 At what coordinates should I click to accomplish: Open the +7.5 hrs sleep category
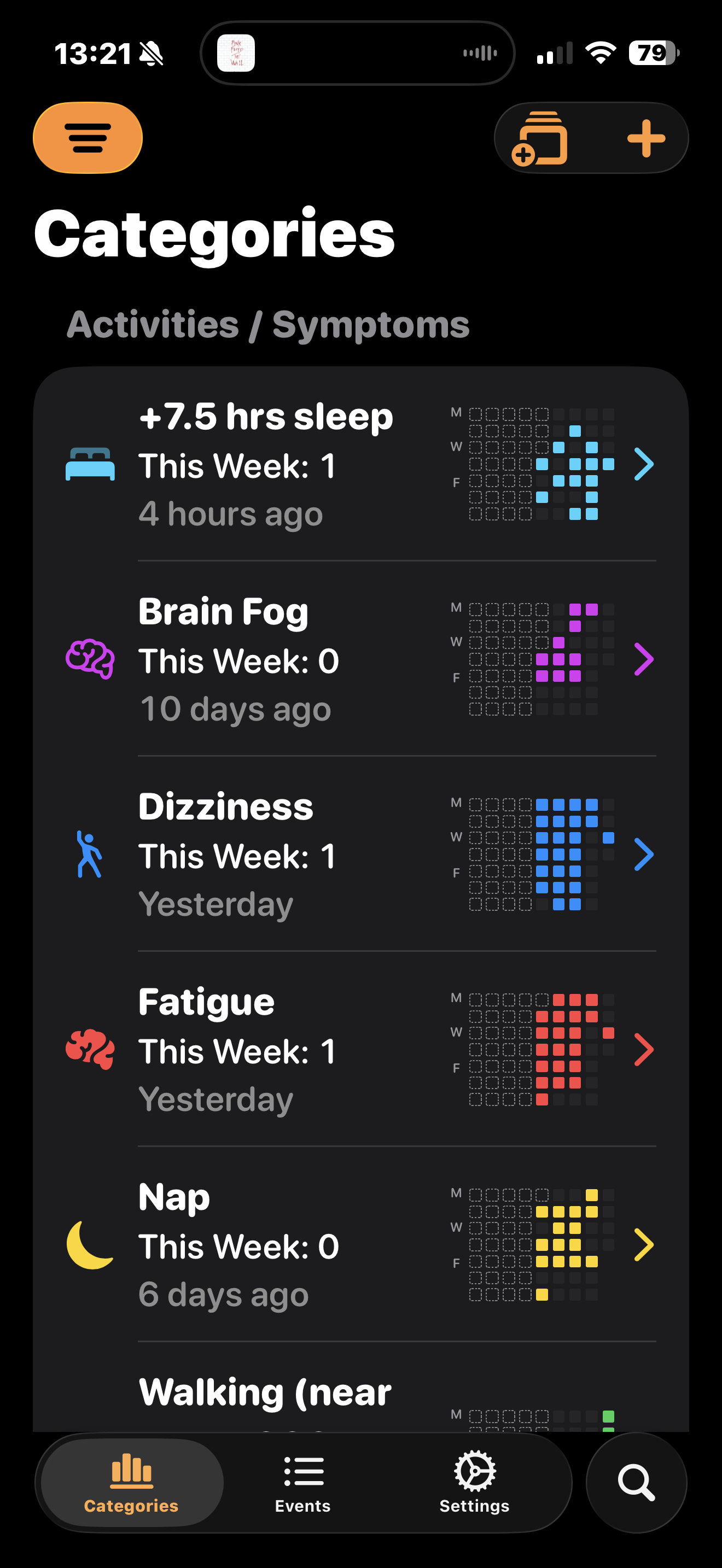360,464
